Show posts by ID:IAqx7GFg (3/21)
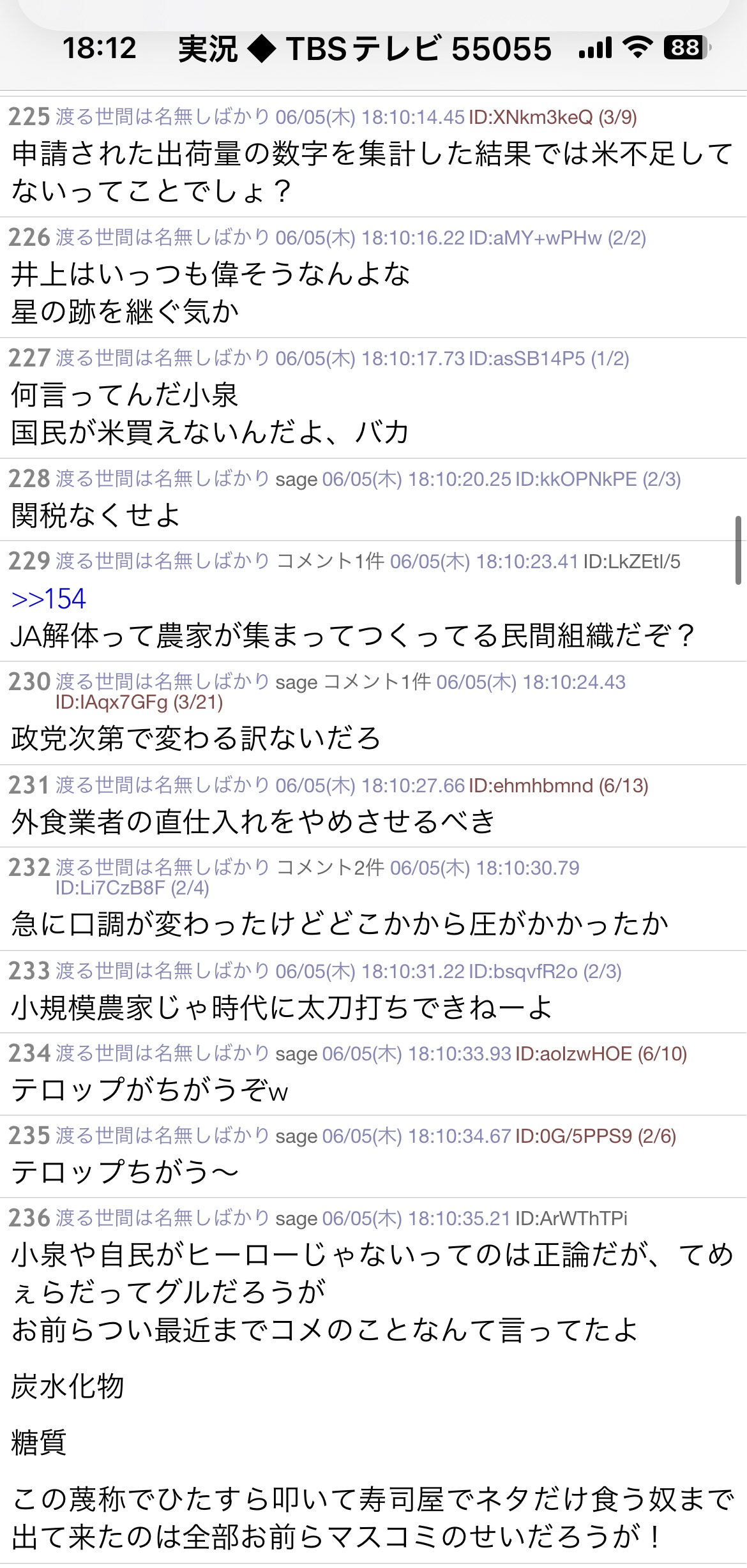Image resolution: width=747 pixels, height=1568 pixels. click(139, 702)
